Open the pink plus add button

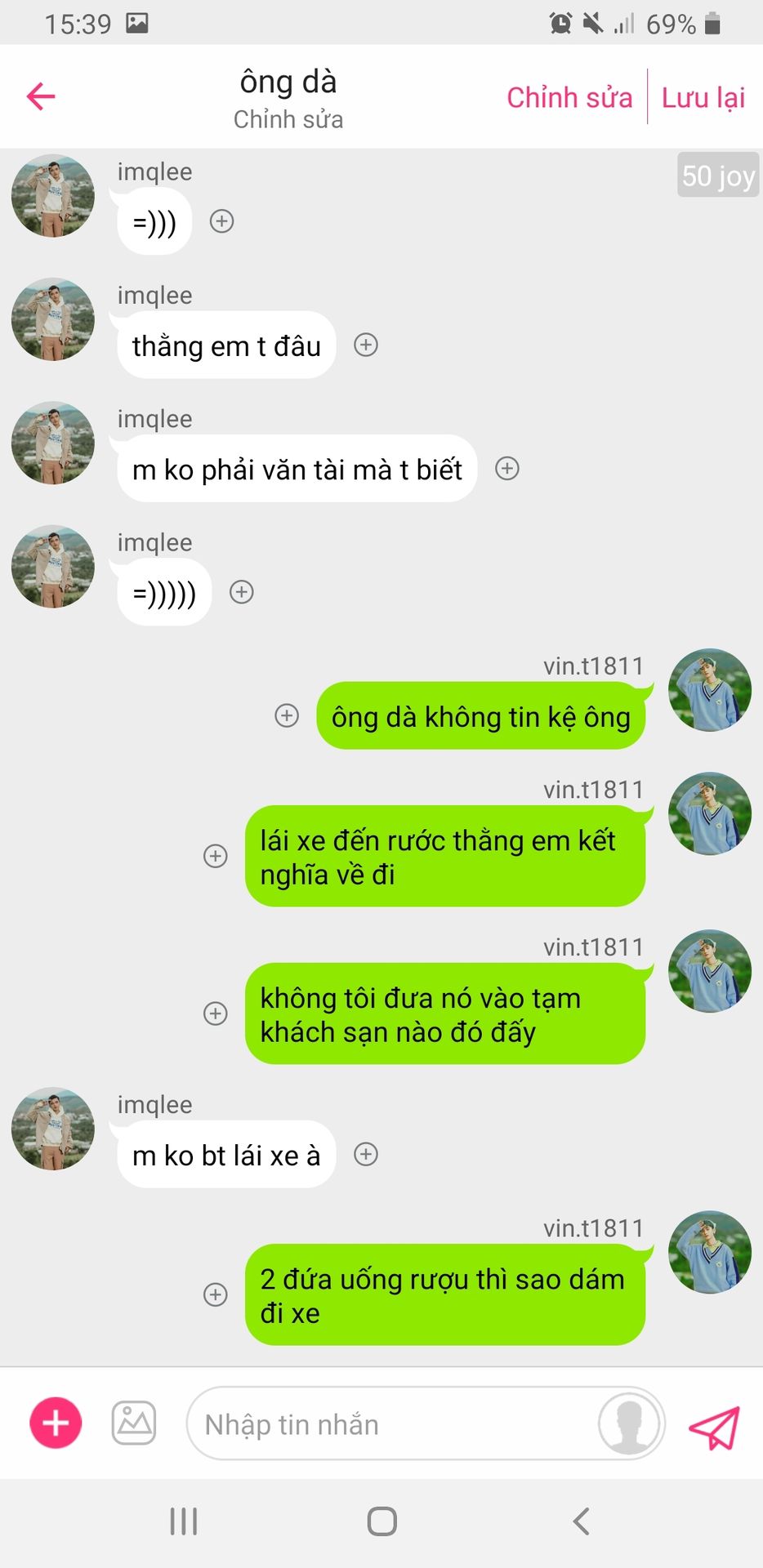pos(56,1423)
